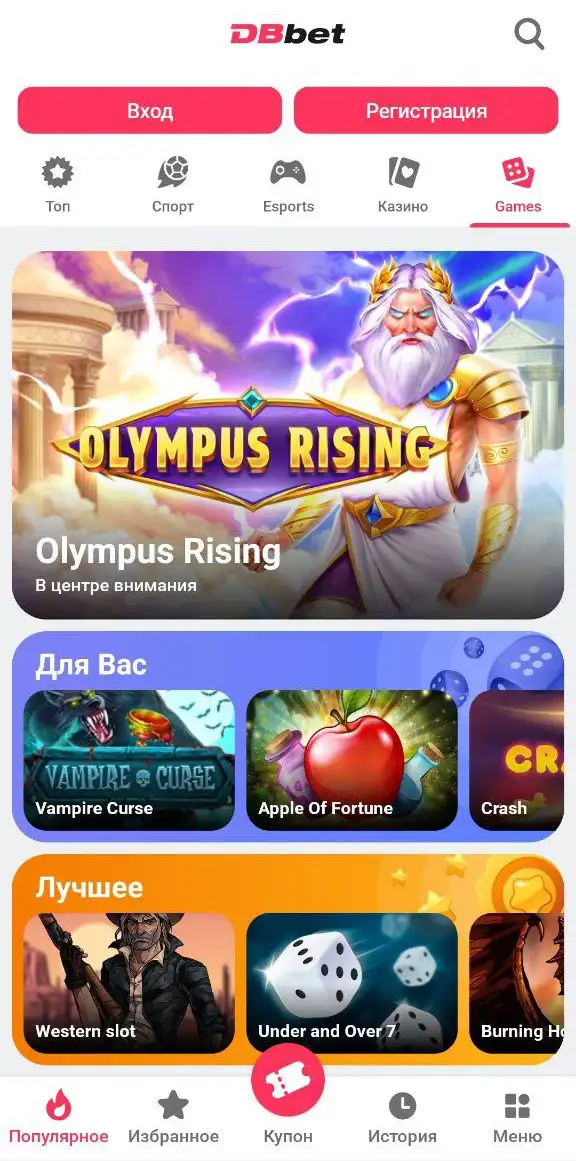The width and height of the screenshot is (576, 1161).
Task: Tap the Вход login button
Action: pos(150,110)
